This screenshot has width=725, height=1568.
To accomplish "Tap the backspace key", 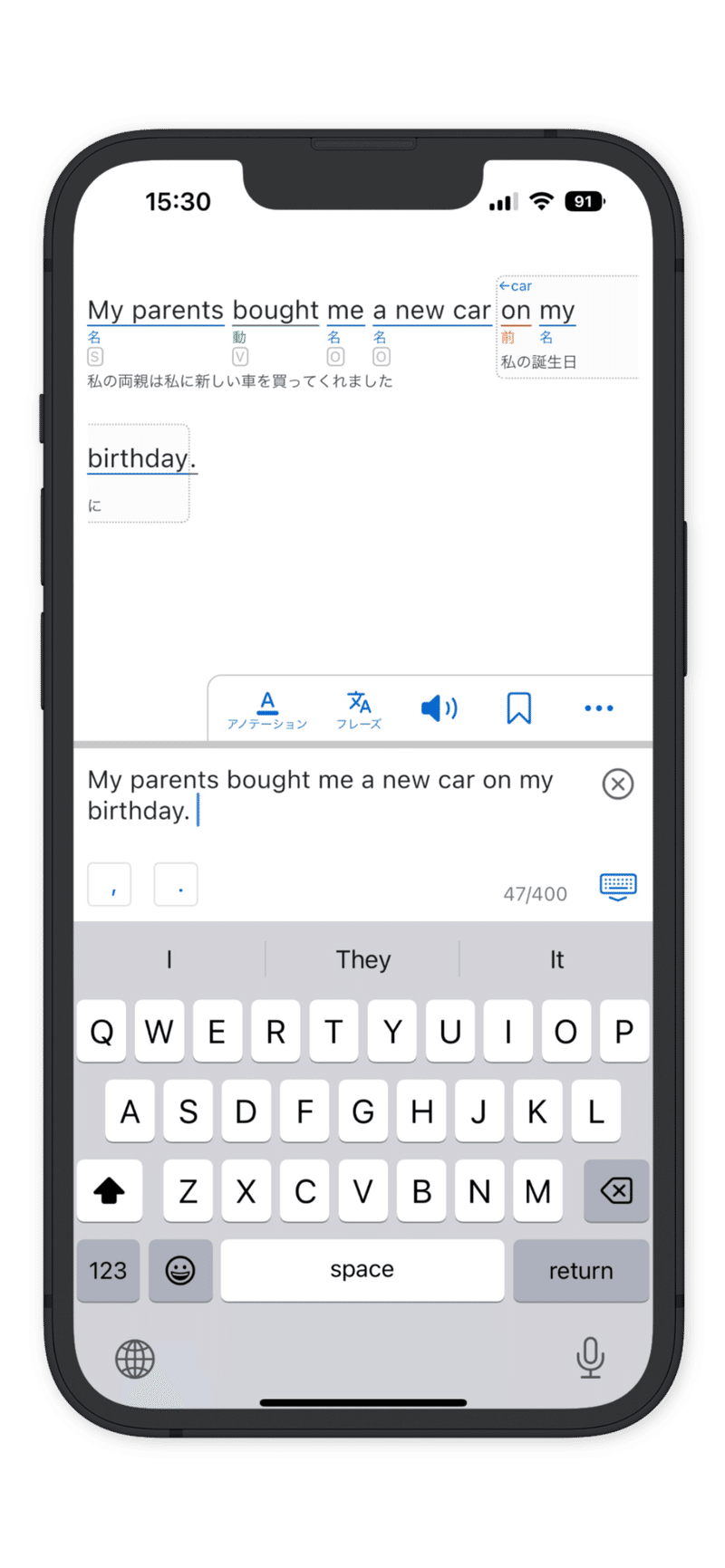I will (616, 1190).
